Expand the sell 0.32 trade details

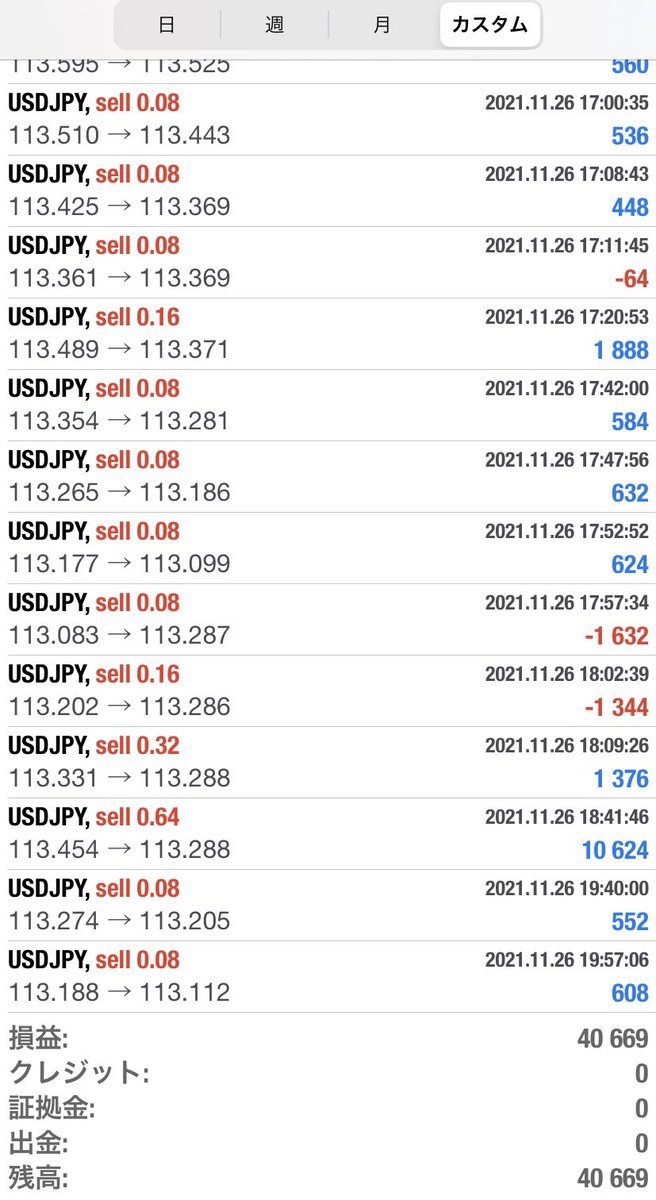coord(328,763)
